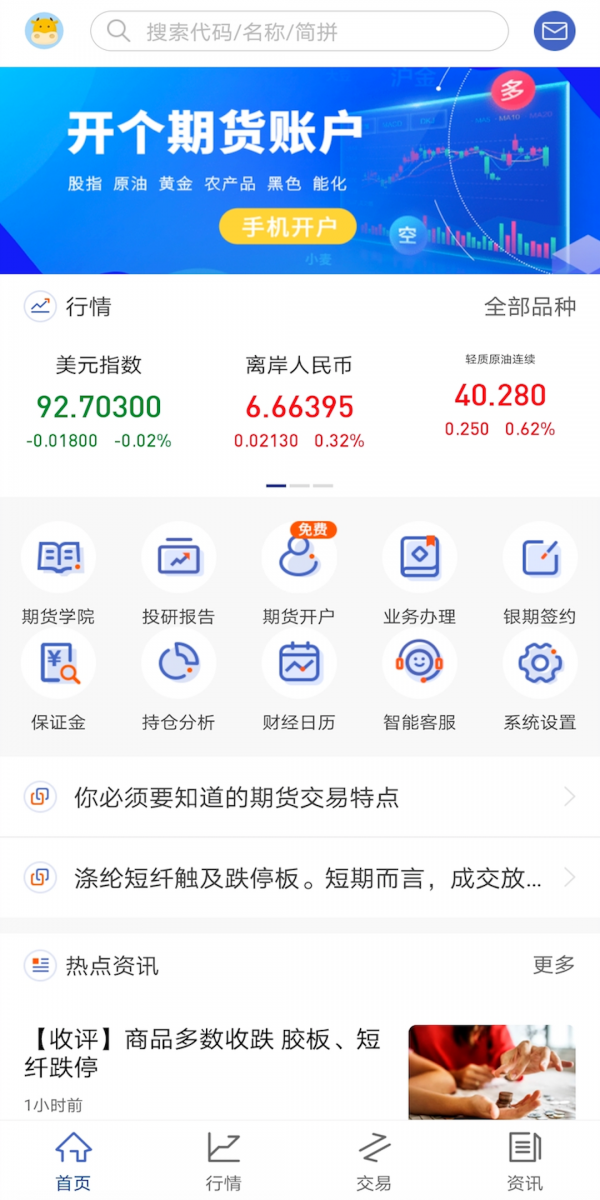Open 你必须要知道的期货交易特点 article row
This screenshot has width=600, height=1200.
click(x=300, y=797)
